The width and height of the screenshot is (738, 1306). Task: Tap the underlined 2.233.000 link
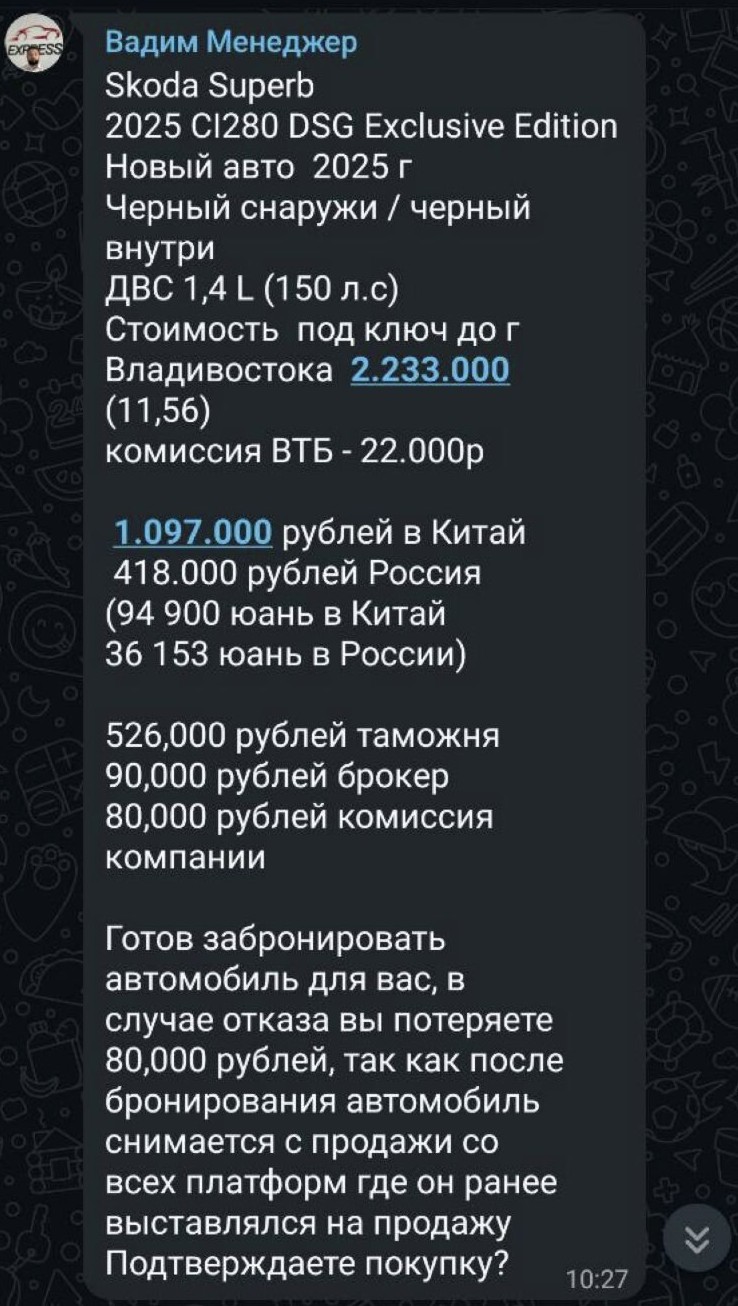point(430,370)
